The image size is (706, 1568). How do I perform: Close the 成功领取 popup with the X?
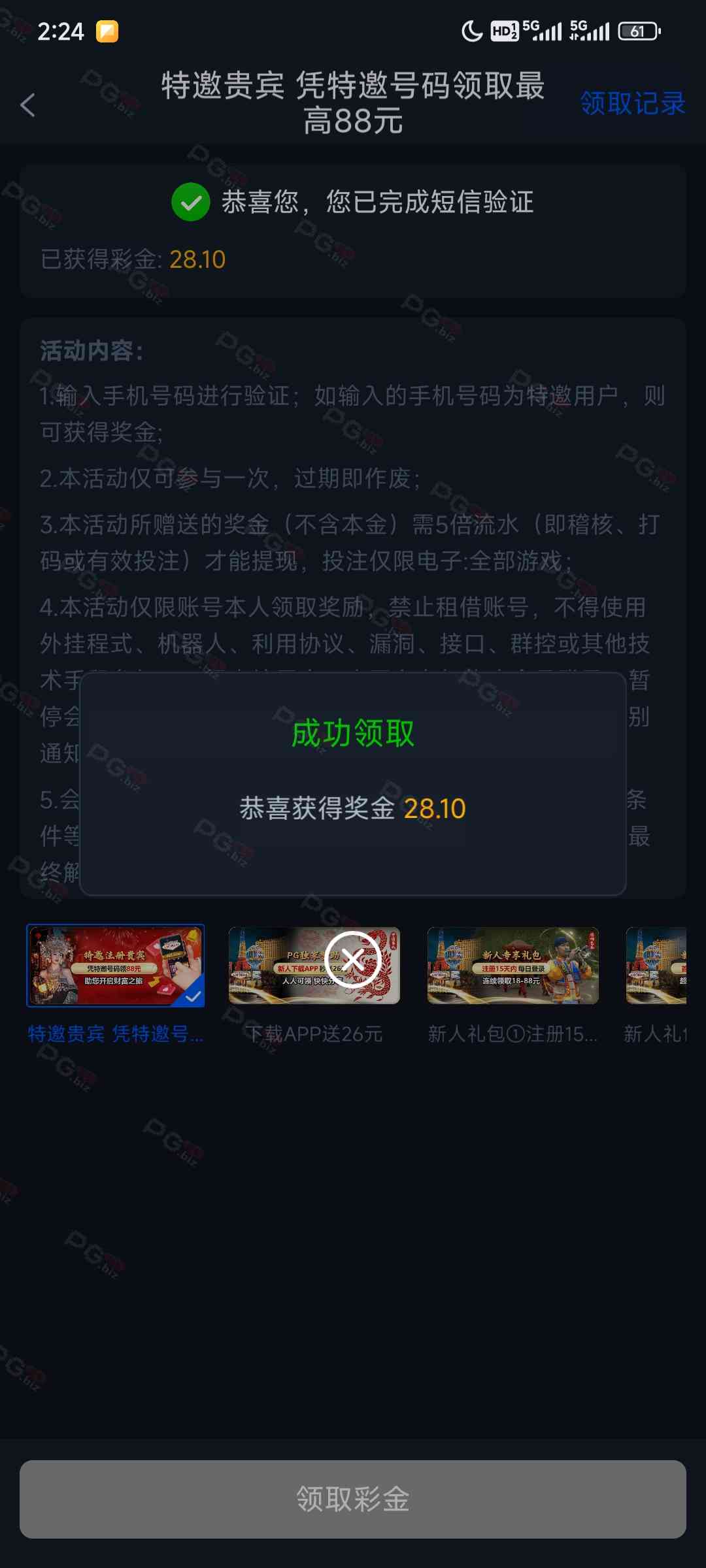353,959
